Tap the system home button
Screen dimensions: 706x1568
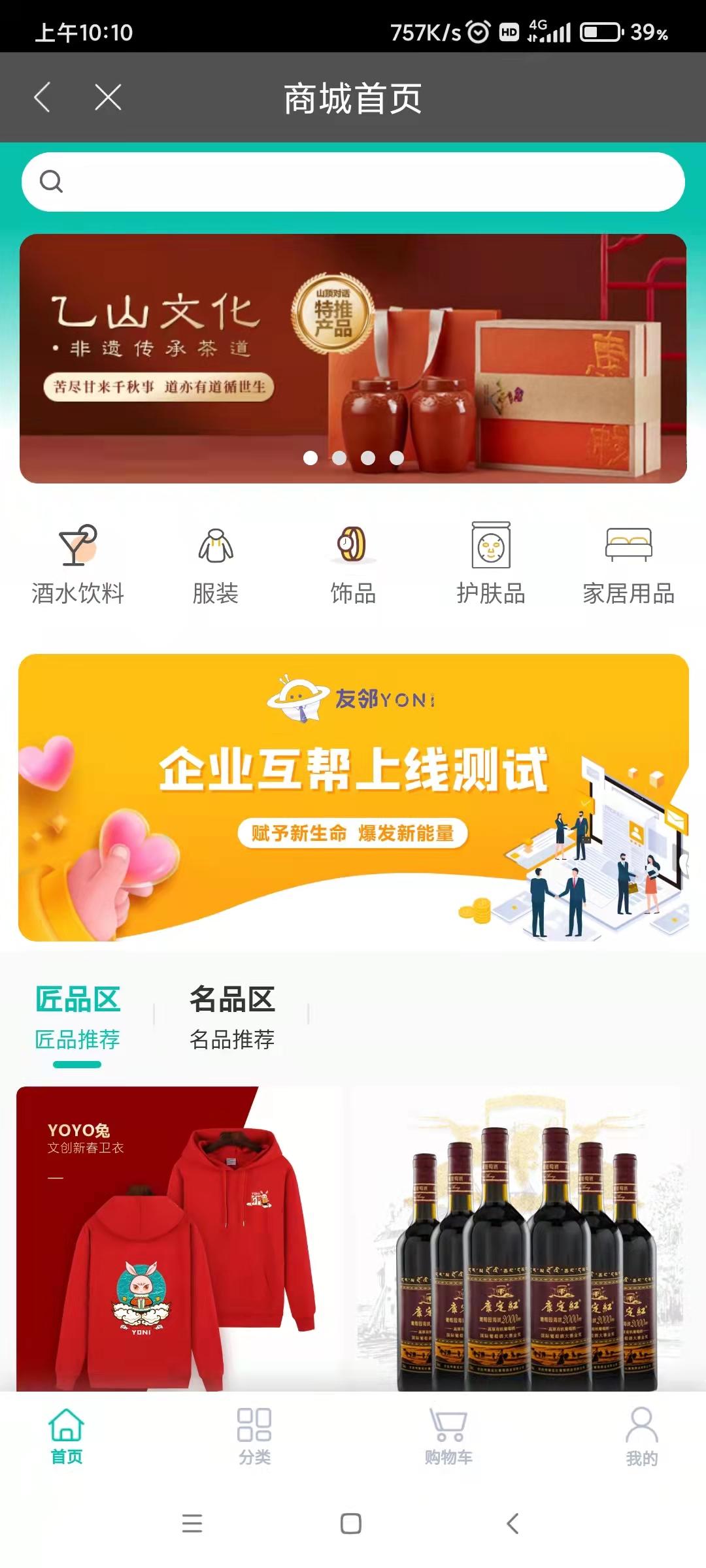coord(351,1524)
